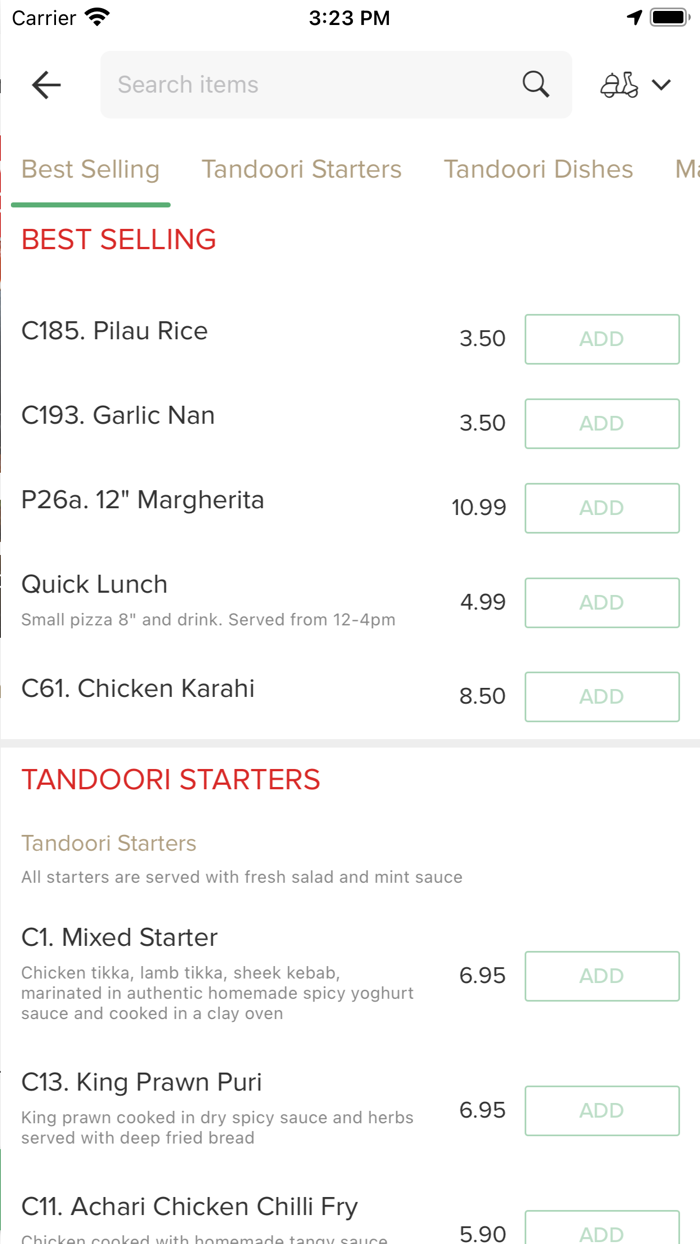Viewport: 700px width, 1244px height.
Task: Open the delivery scooter dropdown
Action: coord(635,85)
